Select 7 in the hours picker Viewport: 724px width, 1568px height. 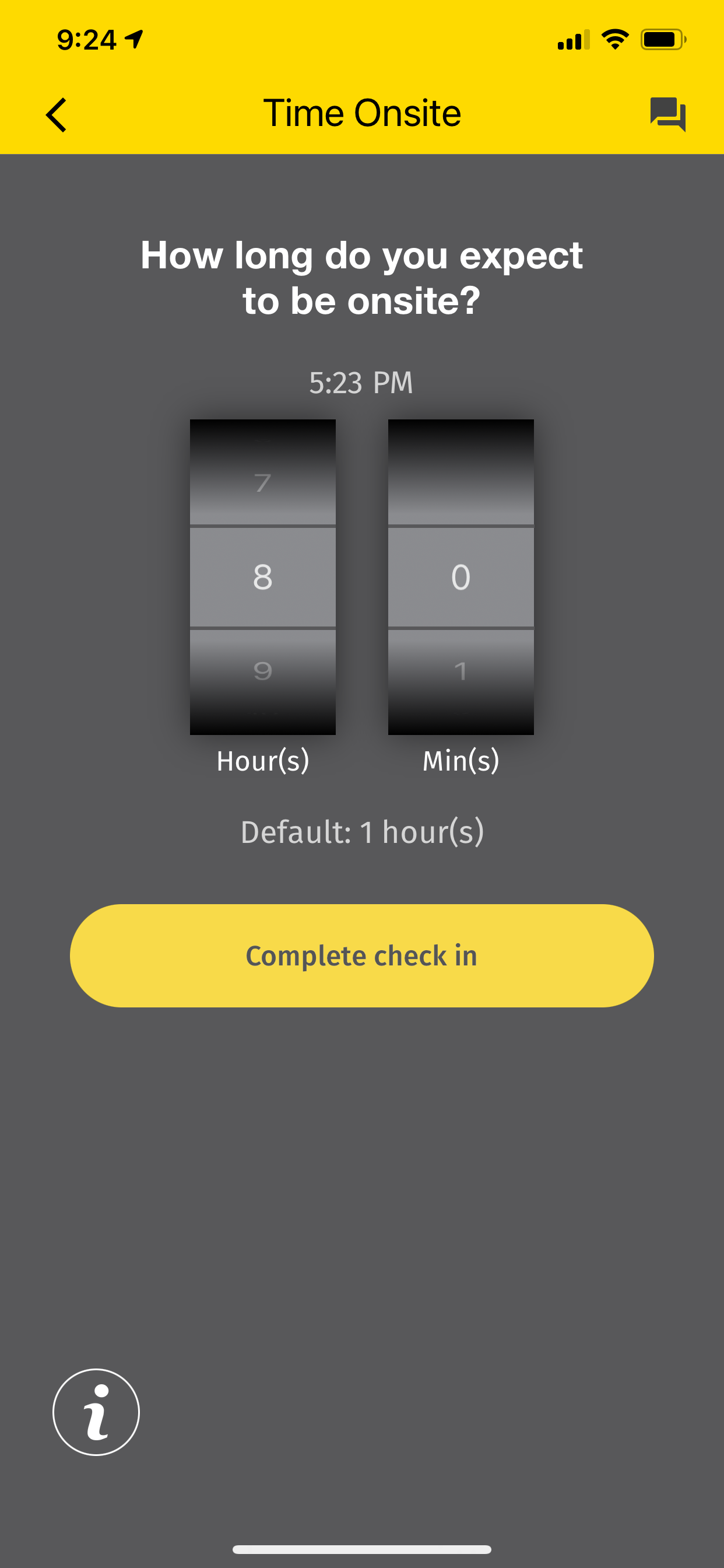coord(262,484)
